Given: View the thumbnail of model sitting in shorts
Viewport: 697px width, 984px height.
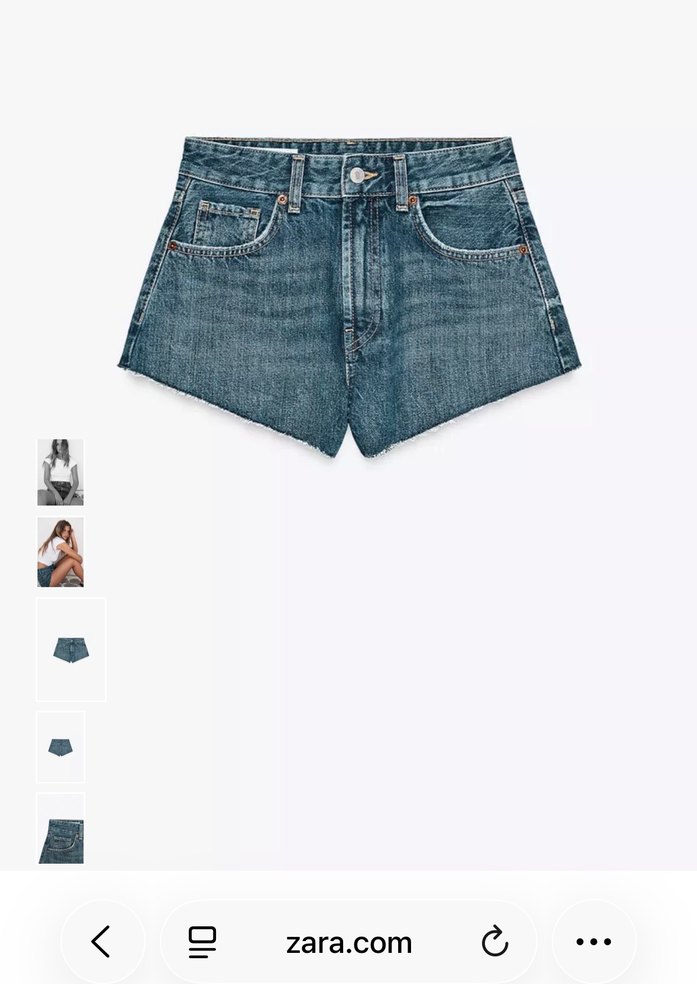Looking at the screenshot, I should coord(60,552).
